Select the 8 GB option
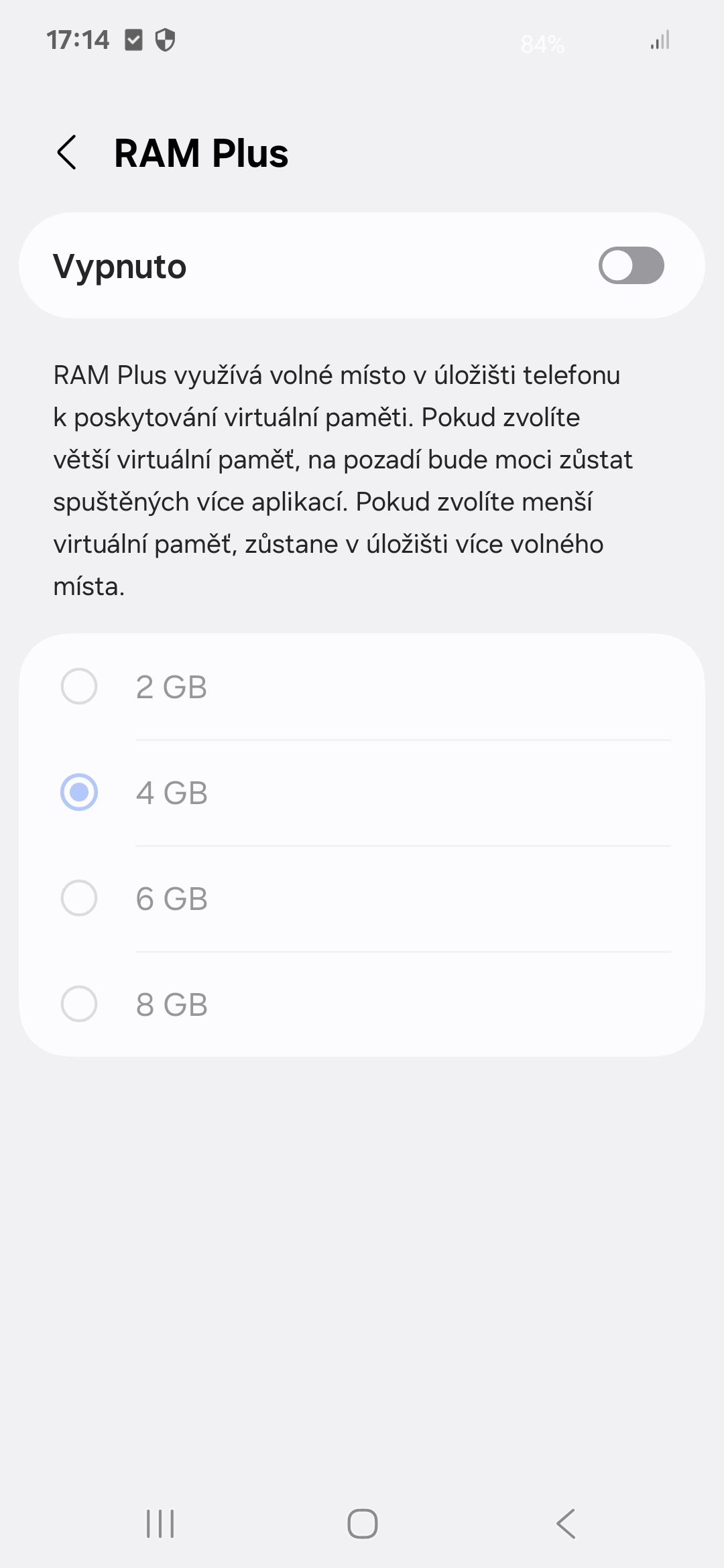 tap(362, 1004)
